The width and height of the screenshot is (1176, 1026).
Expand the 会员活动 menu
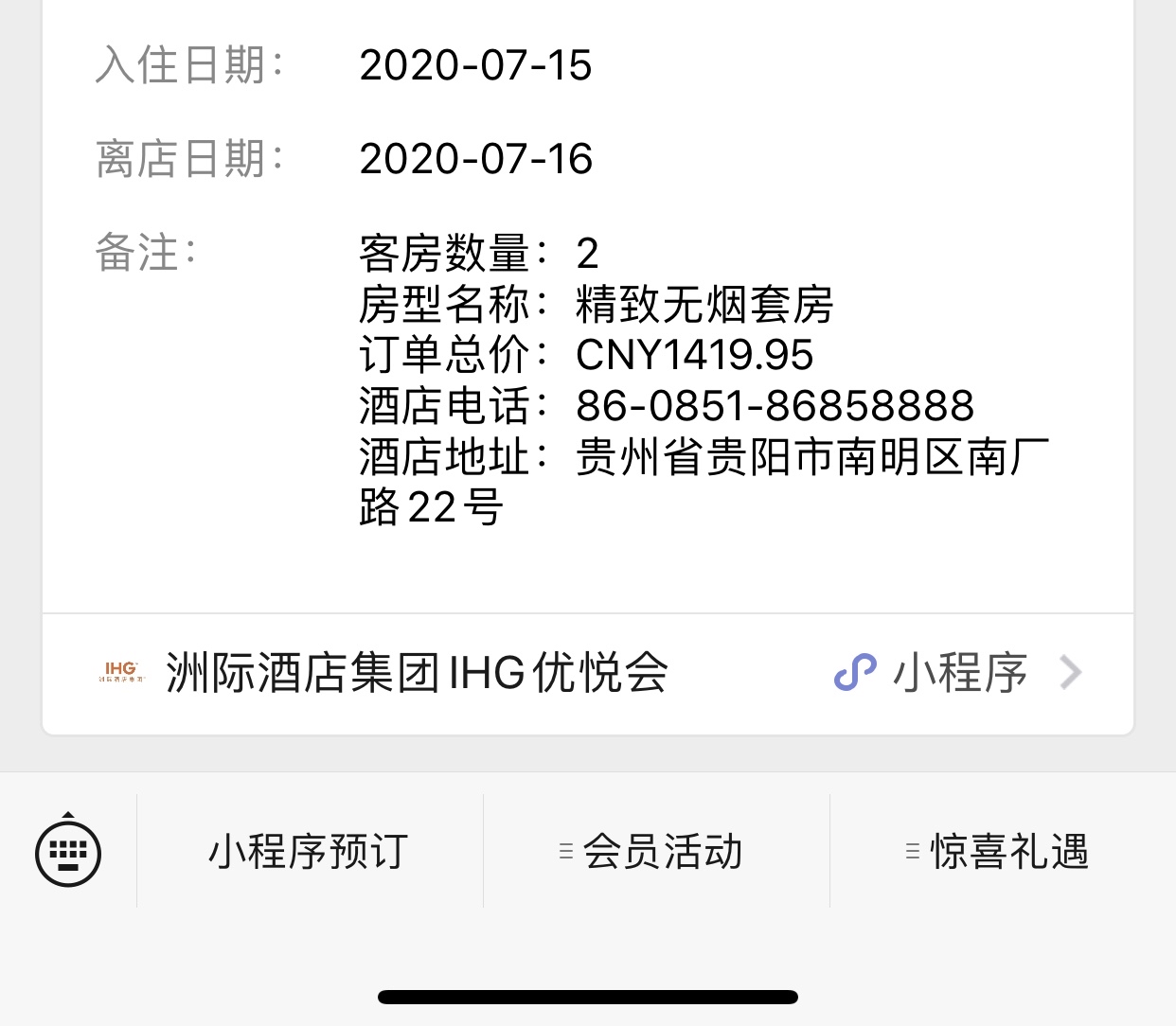click(x=656, y=851)
